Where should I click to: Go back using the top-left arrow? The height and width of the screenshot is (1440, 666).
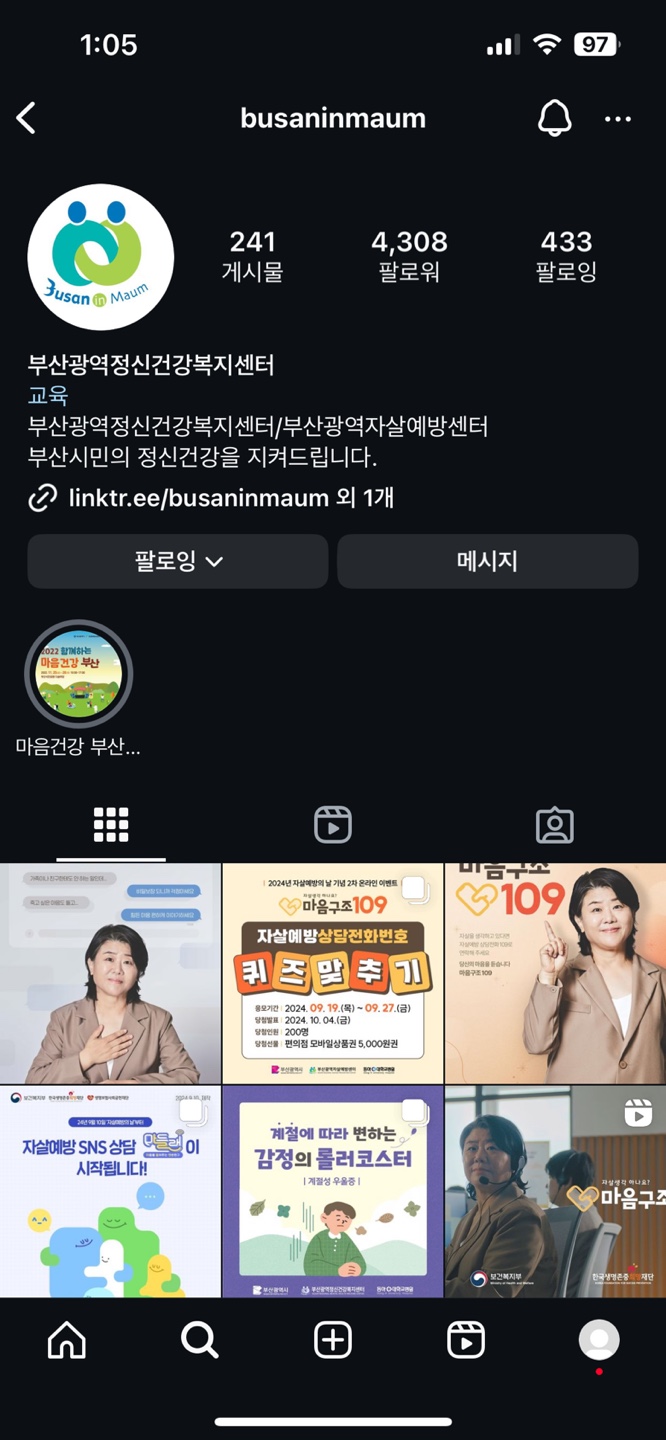coord(27,118)
